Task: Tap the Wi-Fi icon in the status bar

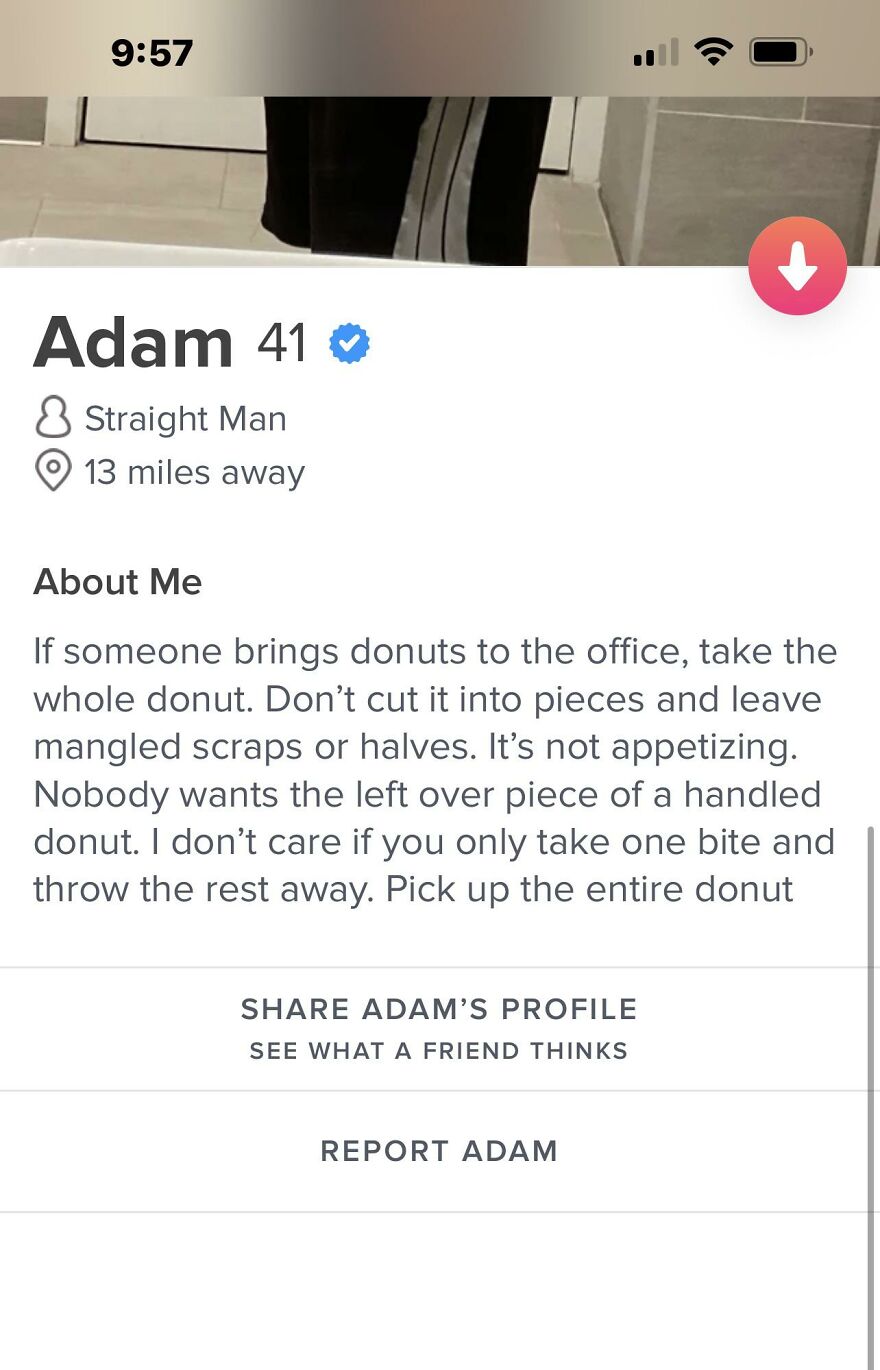Action: [713, 52]
